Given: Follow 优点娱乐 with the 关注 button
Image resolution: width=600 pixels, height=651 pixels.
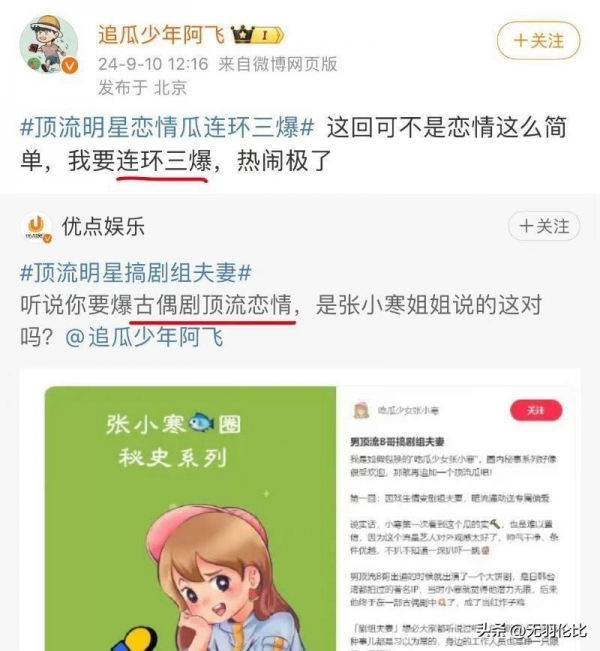Looking at the screenshot, I should pos(543,227).
